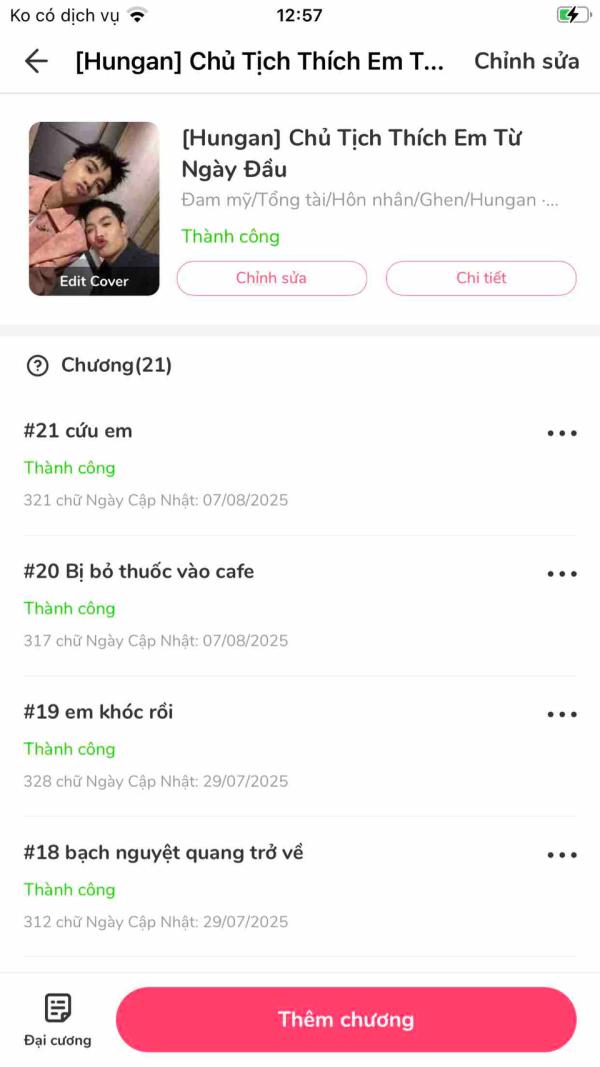600x1067 pixels.
Task: Open chapter #20 Bị bỏ thuốc vào cafe
Action: (139, 572)
